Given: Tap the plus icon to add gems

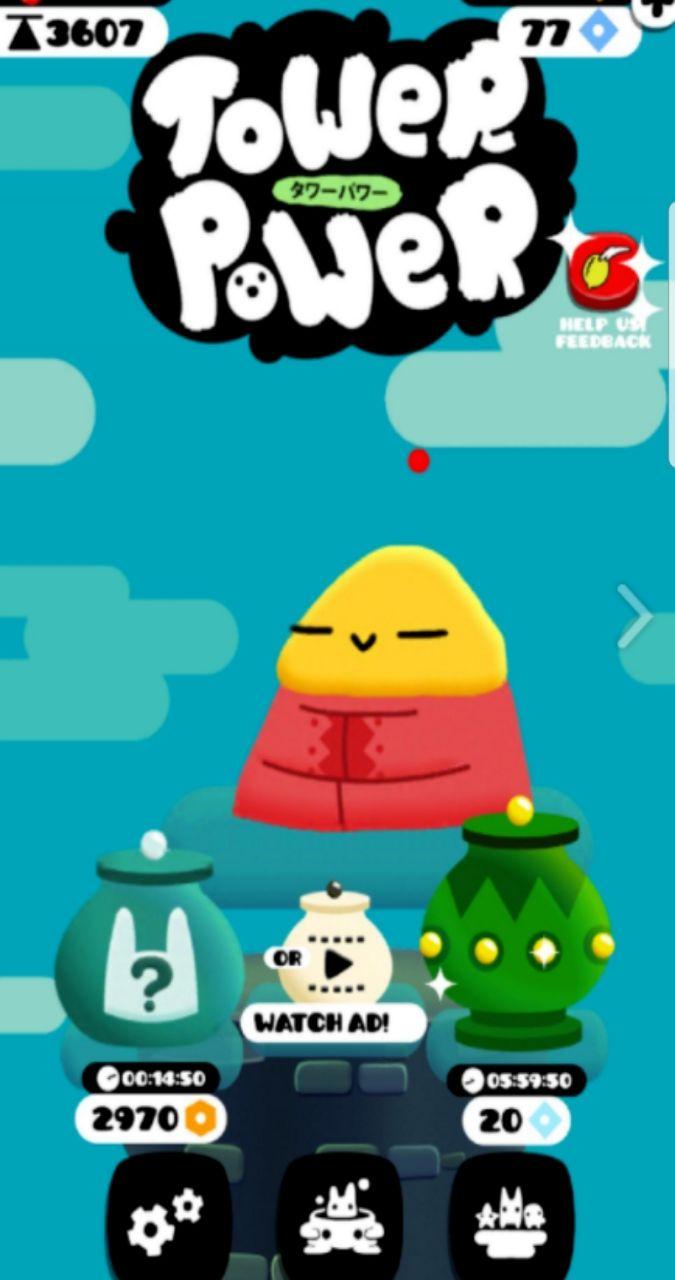Looking at the screenshot, I should (x=658, y=10).
